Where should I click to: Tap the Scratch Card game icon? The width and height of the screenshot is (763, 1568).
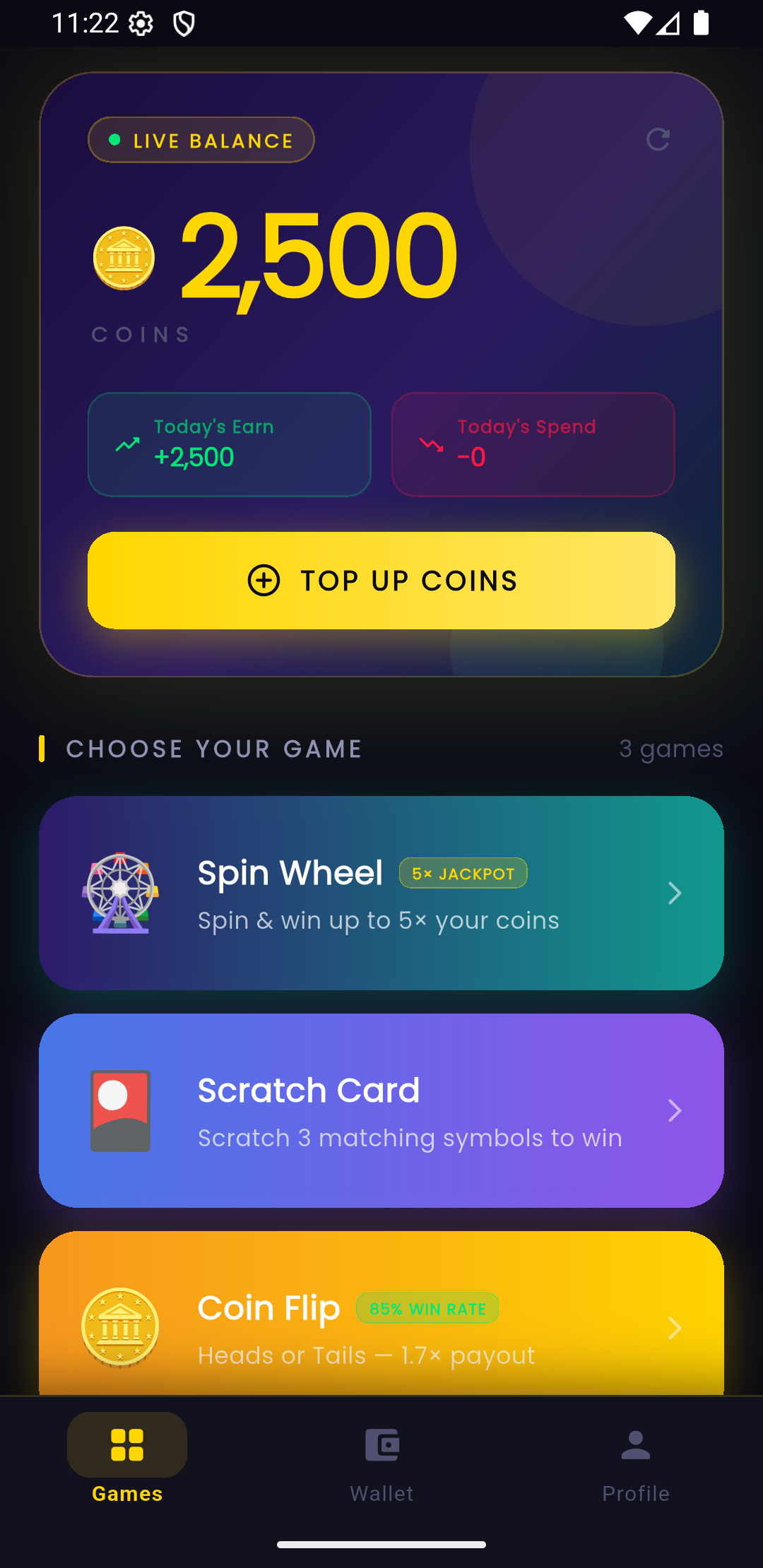[x=121, y=1110]
